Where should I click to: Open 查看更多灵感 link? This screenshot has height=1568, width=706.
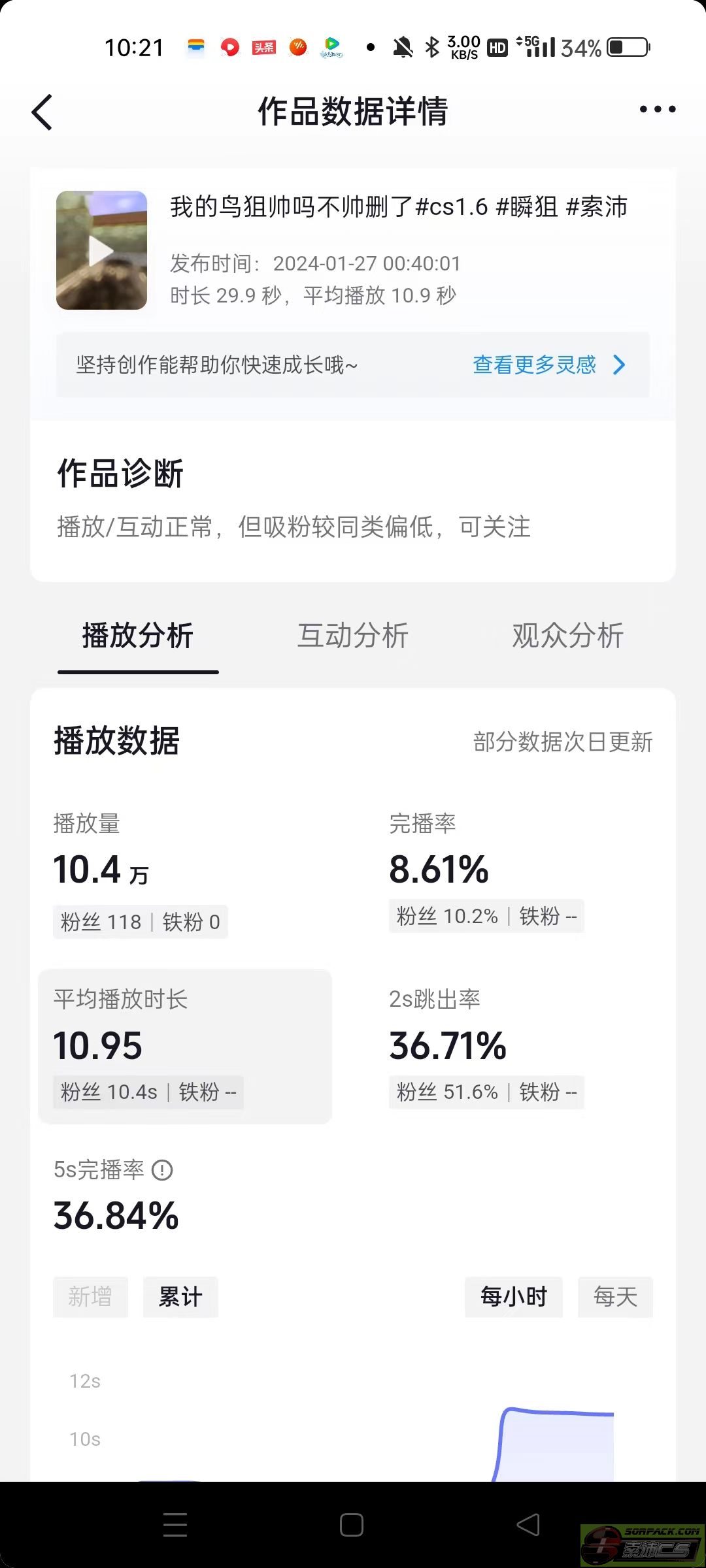tap(548, 365)
